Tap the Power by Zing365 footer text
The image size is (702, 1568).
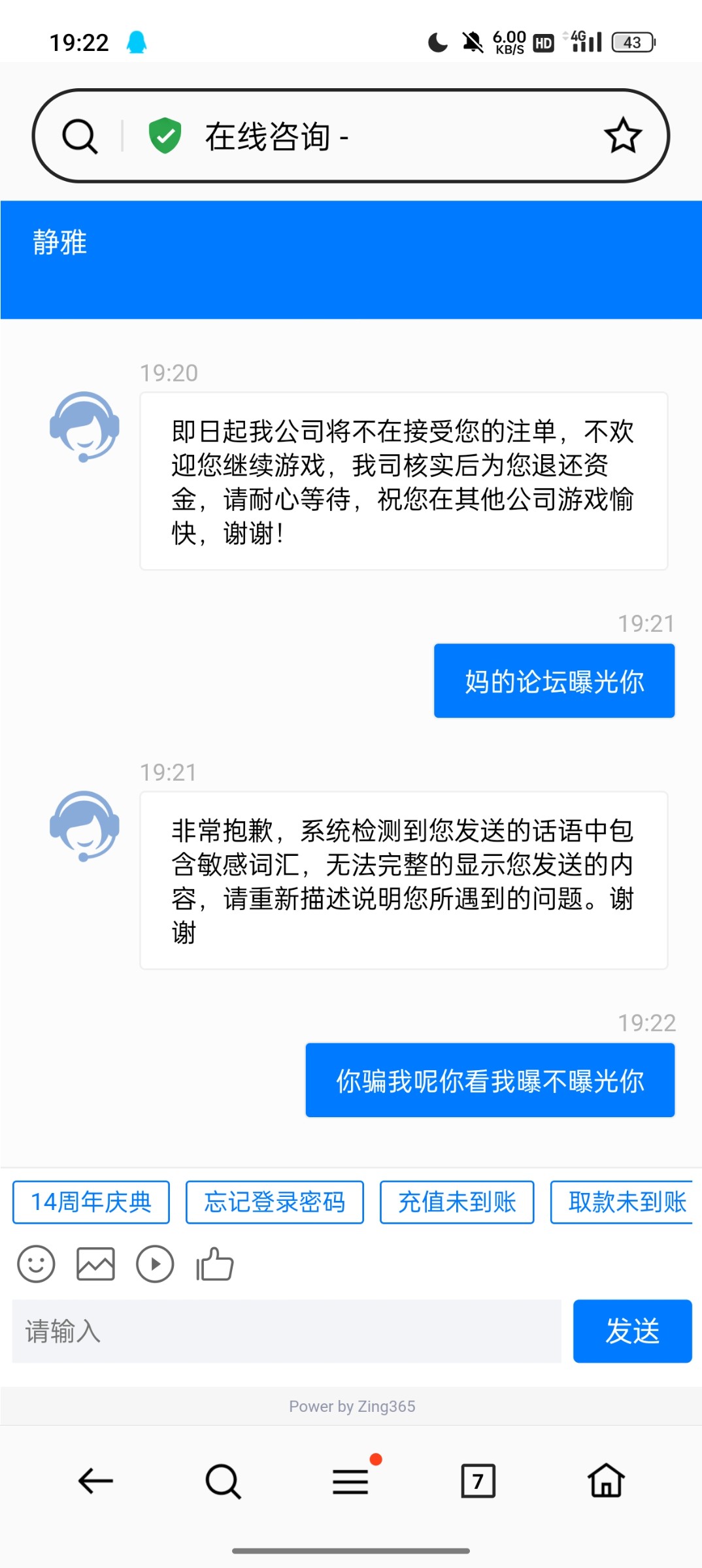351,1406
